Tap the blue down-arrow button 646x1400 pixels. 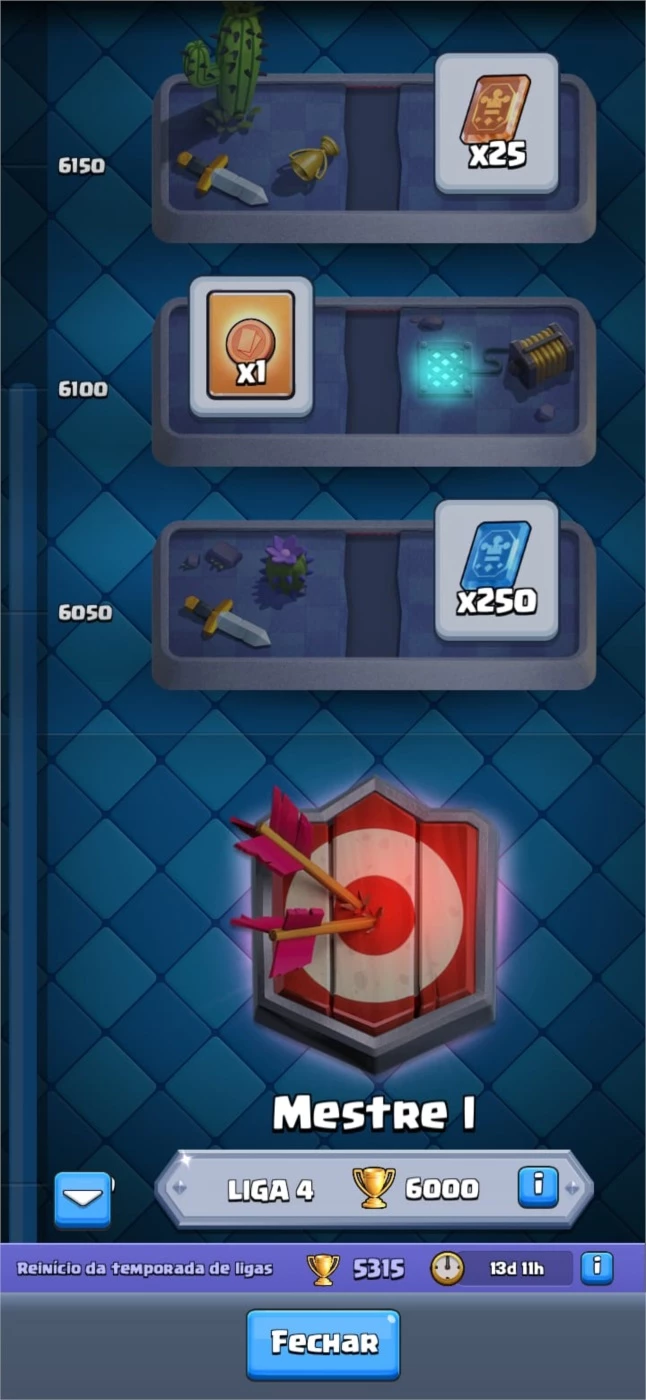[82, 1198]
